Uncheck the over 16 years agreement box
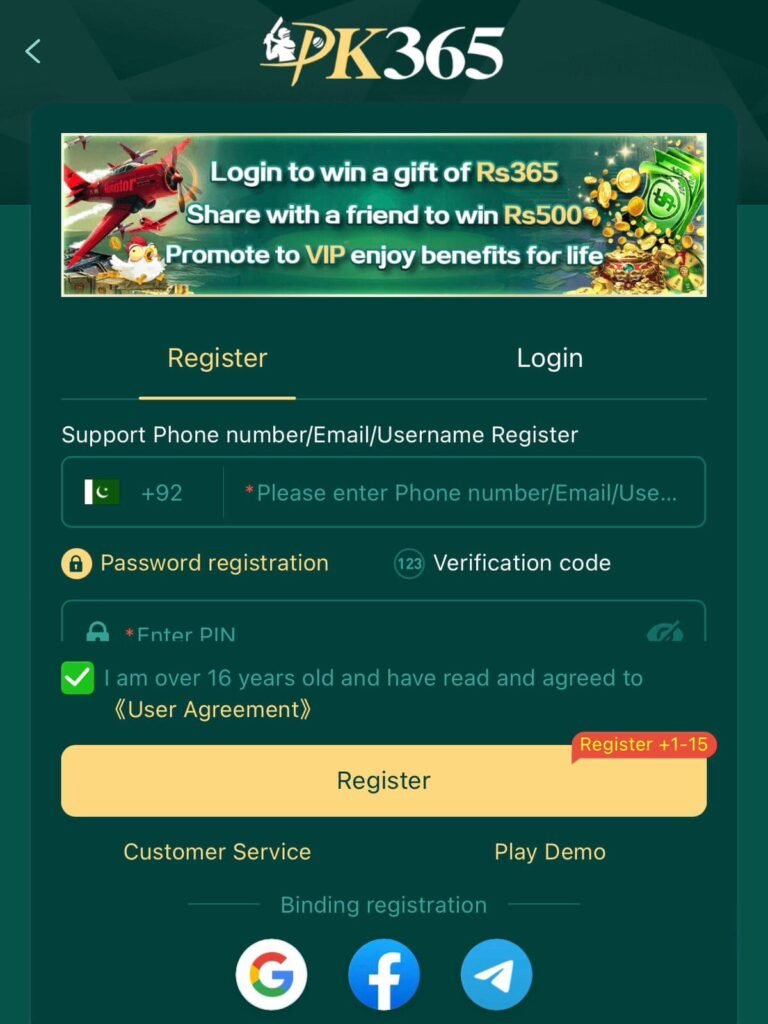Viewport: 768px width, 1024px height. click(x=77, y=678)
